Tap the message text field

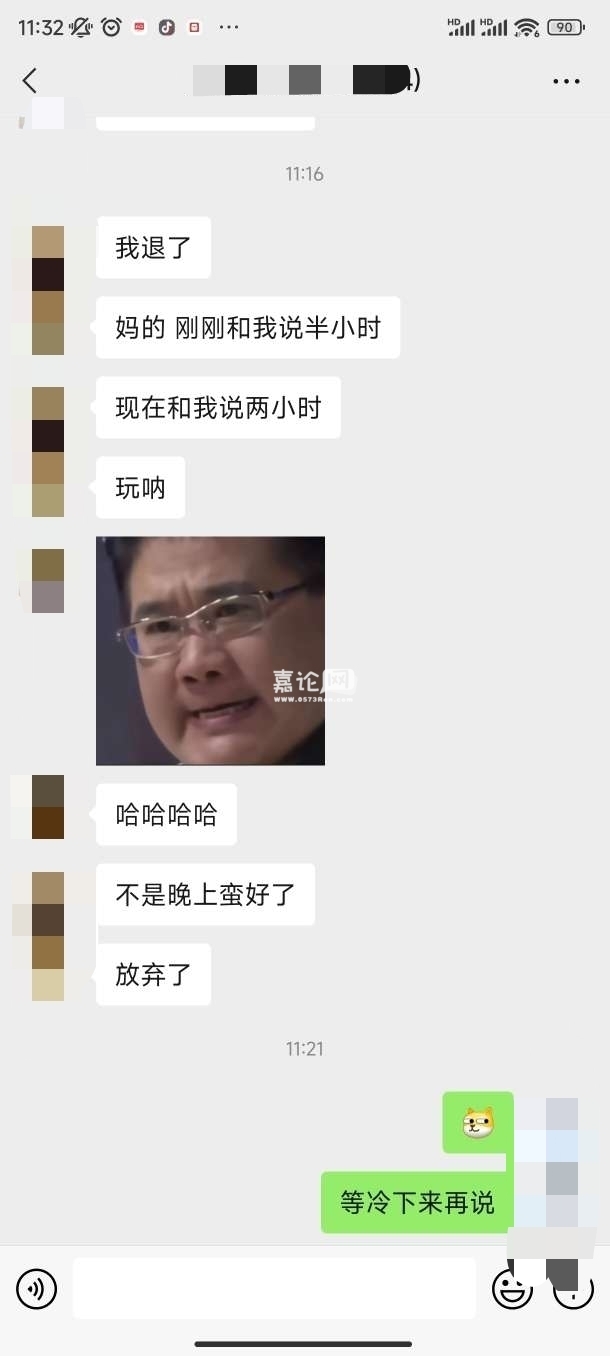274,1289
